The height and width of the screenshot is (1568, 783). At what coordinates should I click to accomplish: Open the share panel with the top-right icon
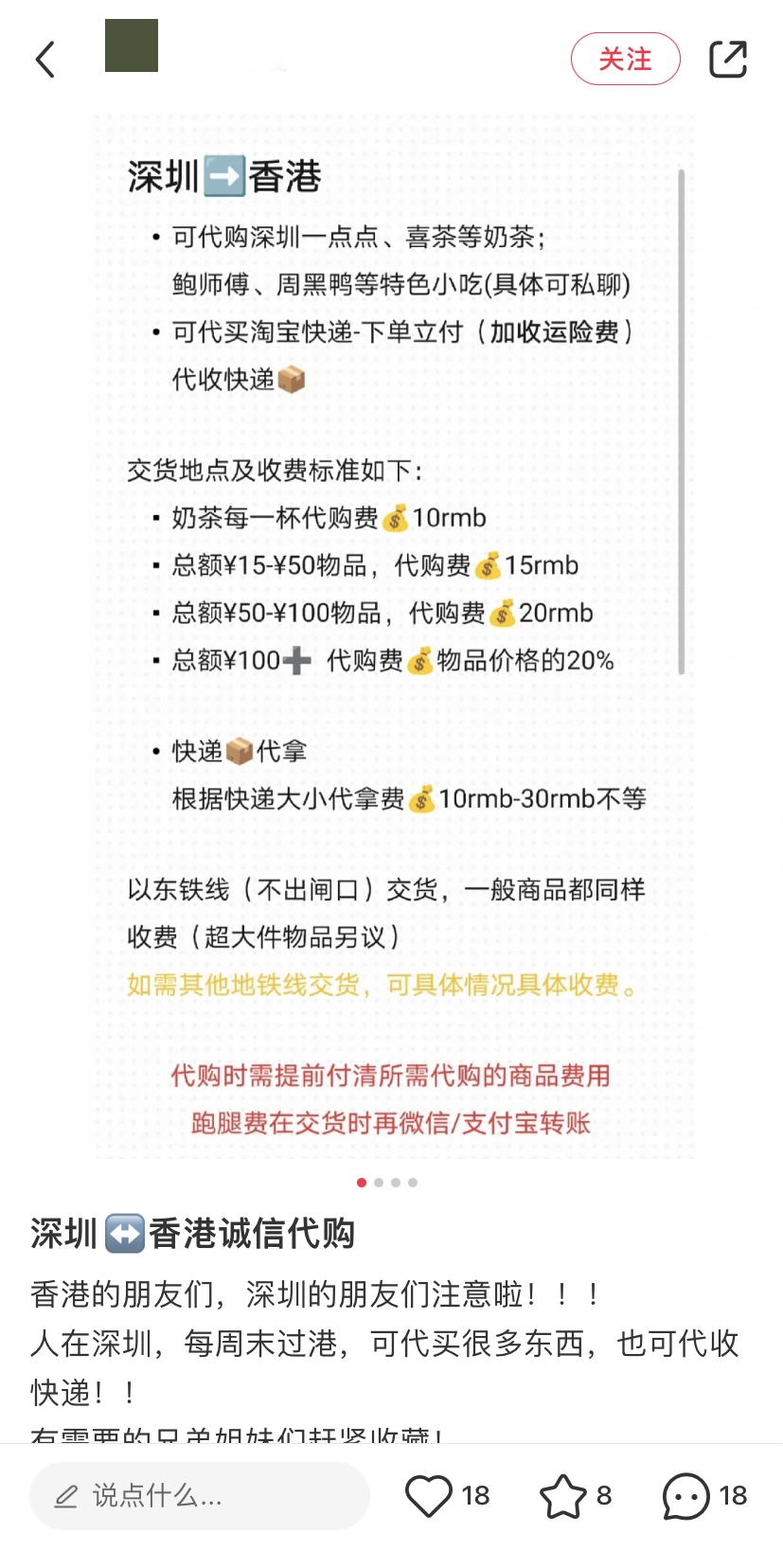[728, 59]
